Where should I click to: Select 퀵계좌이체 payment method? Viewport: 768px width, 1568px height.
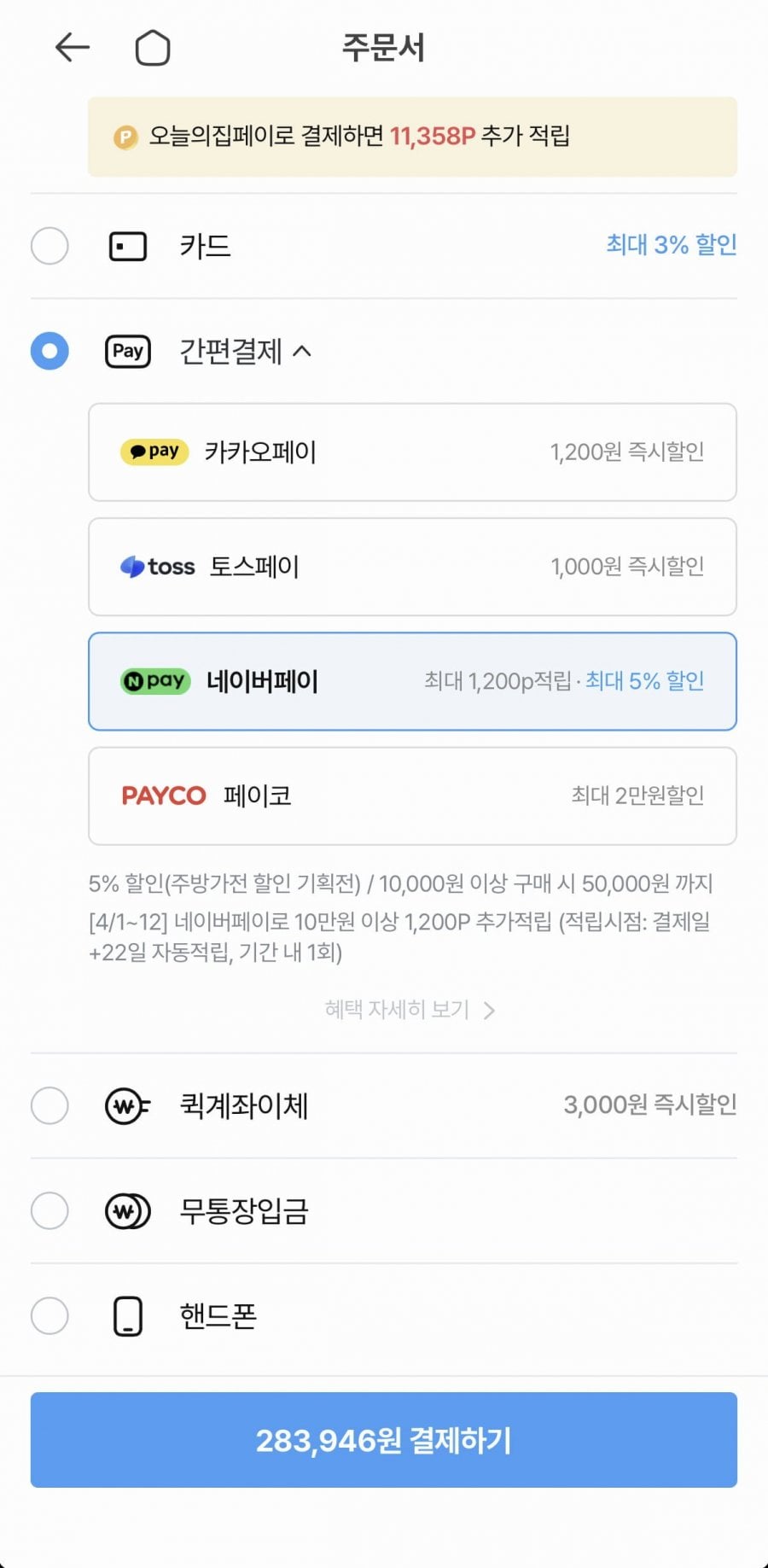point(384,1105)
